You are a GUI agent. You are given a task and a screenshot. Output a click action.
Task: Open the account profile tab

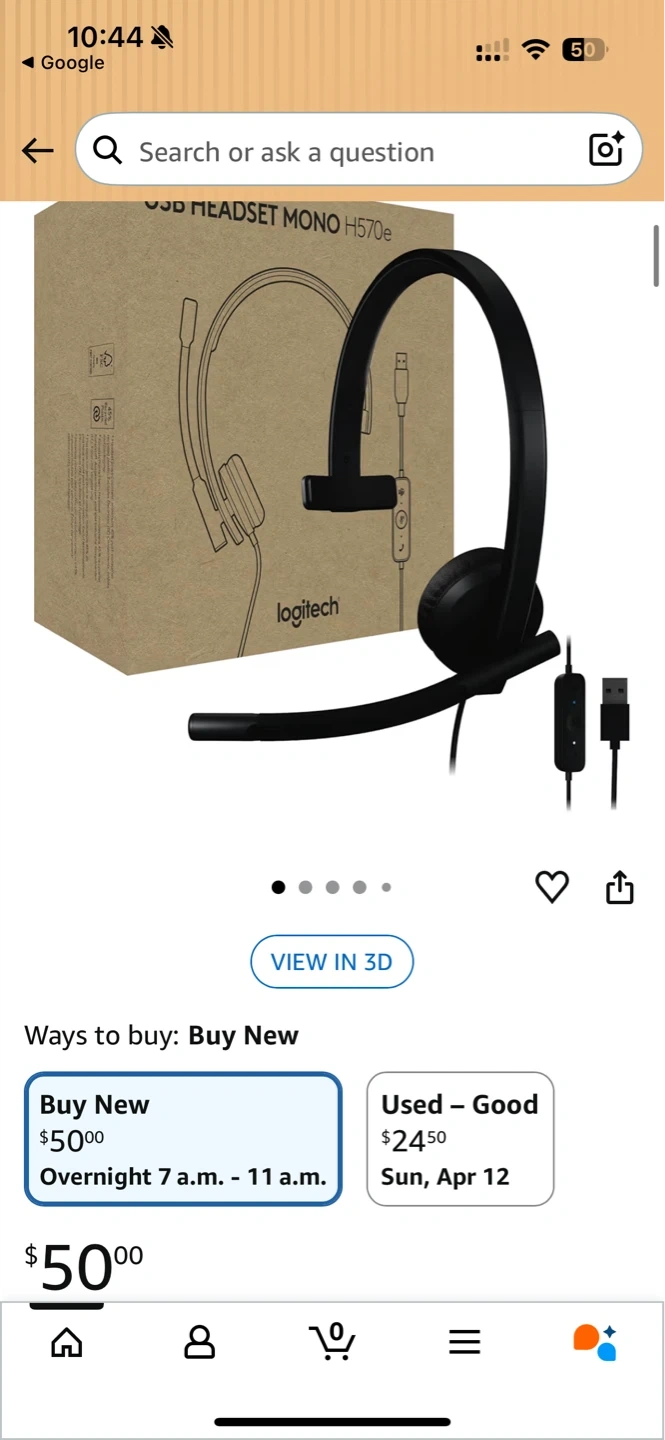point(200,1341)
